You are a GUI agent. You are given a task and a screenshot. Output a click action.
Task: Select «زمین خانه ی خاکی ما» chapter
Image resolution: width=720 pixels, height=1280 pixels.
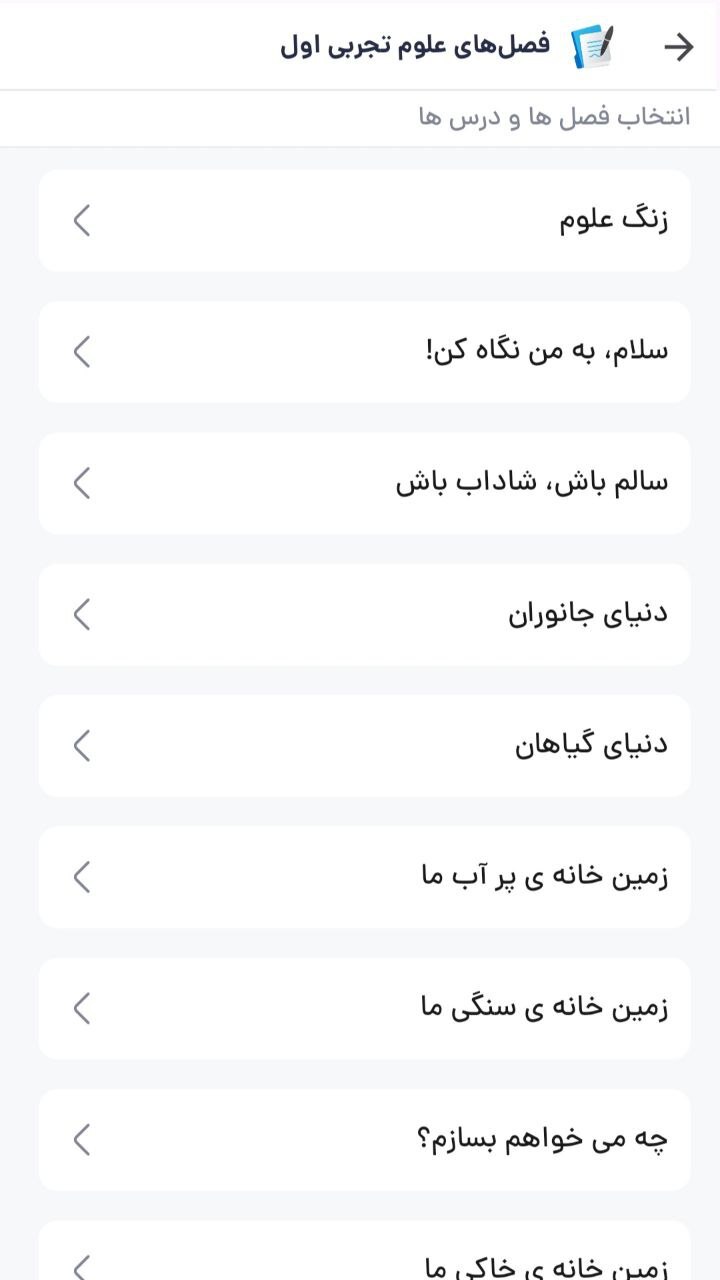[364, 1262]
